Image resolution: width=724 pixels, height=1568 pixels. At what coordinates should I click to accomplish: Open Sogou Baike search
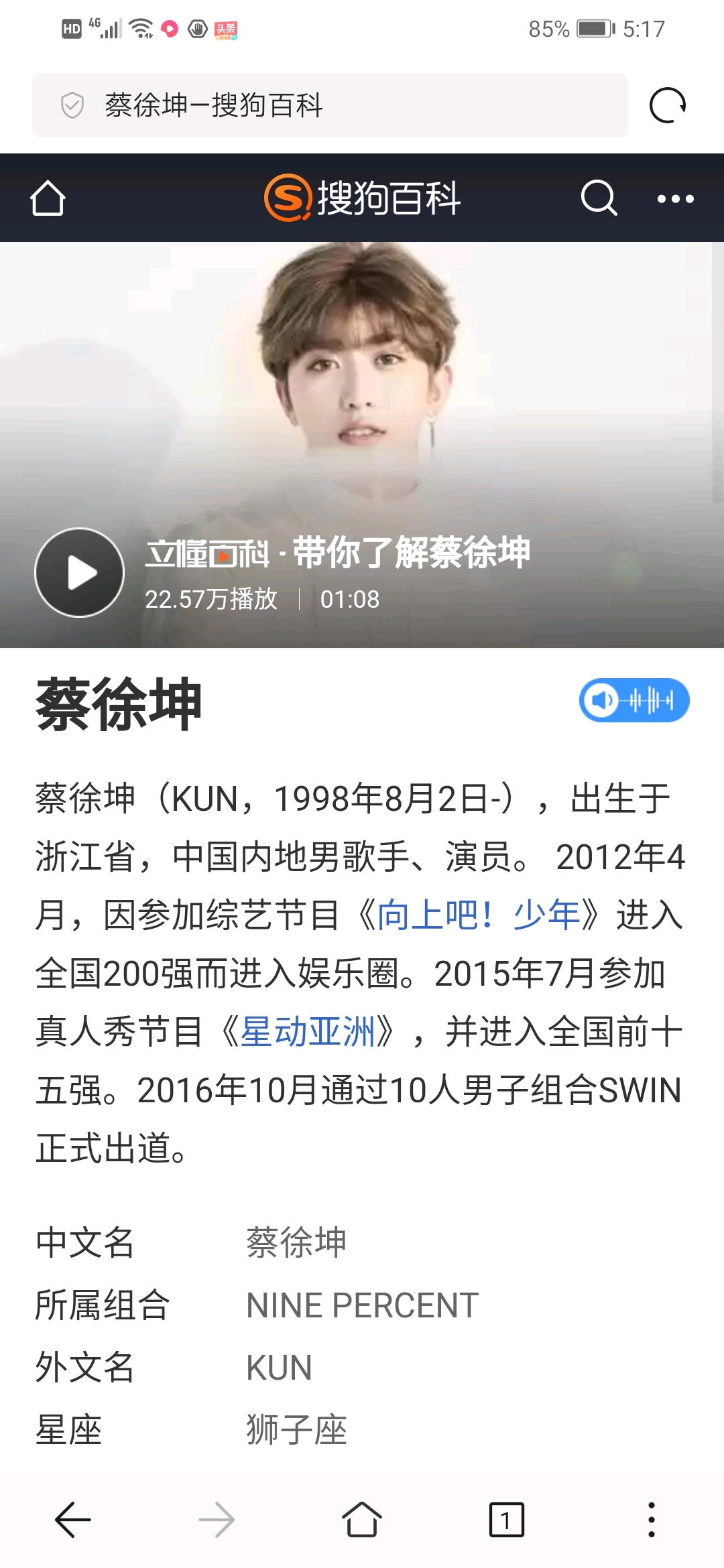[x=598, y=198]
